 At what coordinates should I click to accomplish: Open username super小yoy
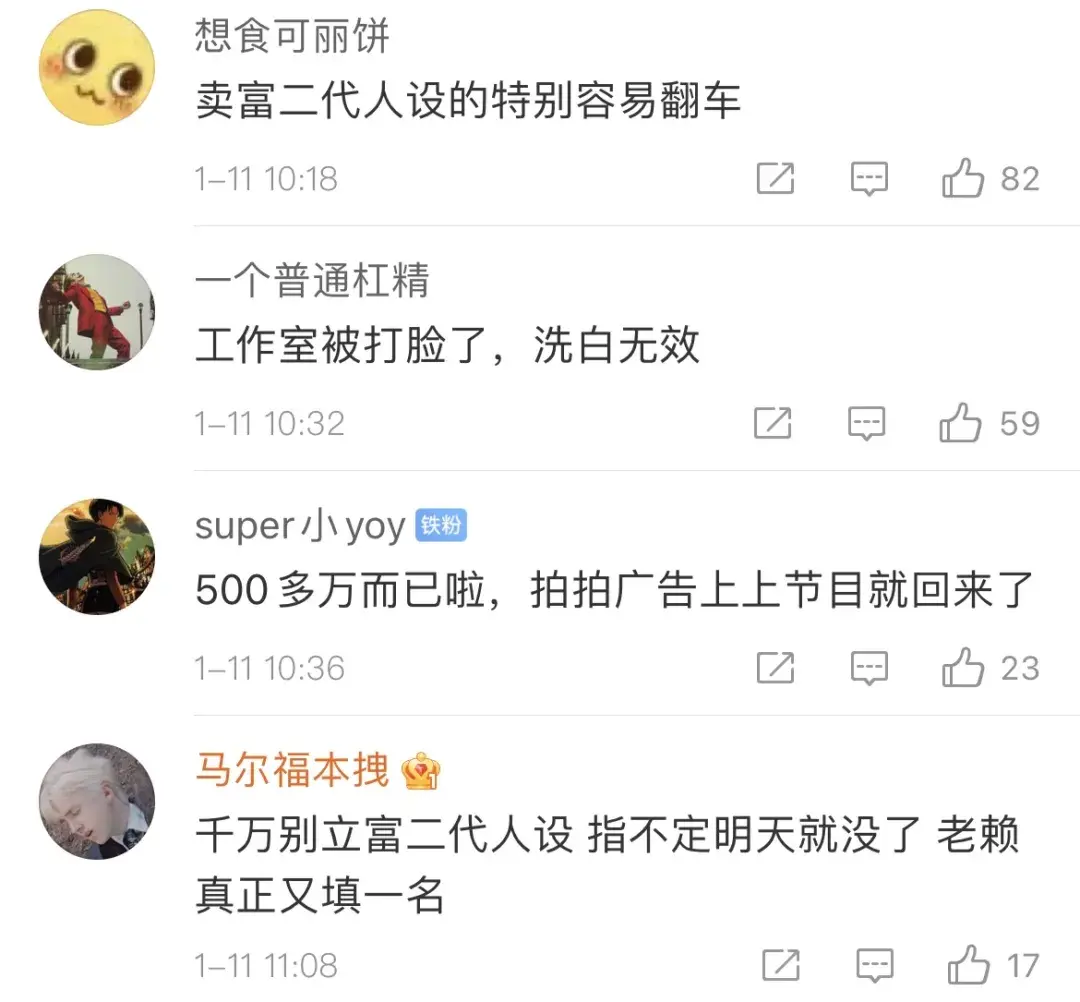[299, 526]
